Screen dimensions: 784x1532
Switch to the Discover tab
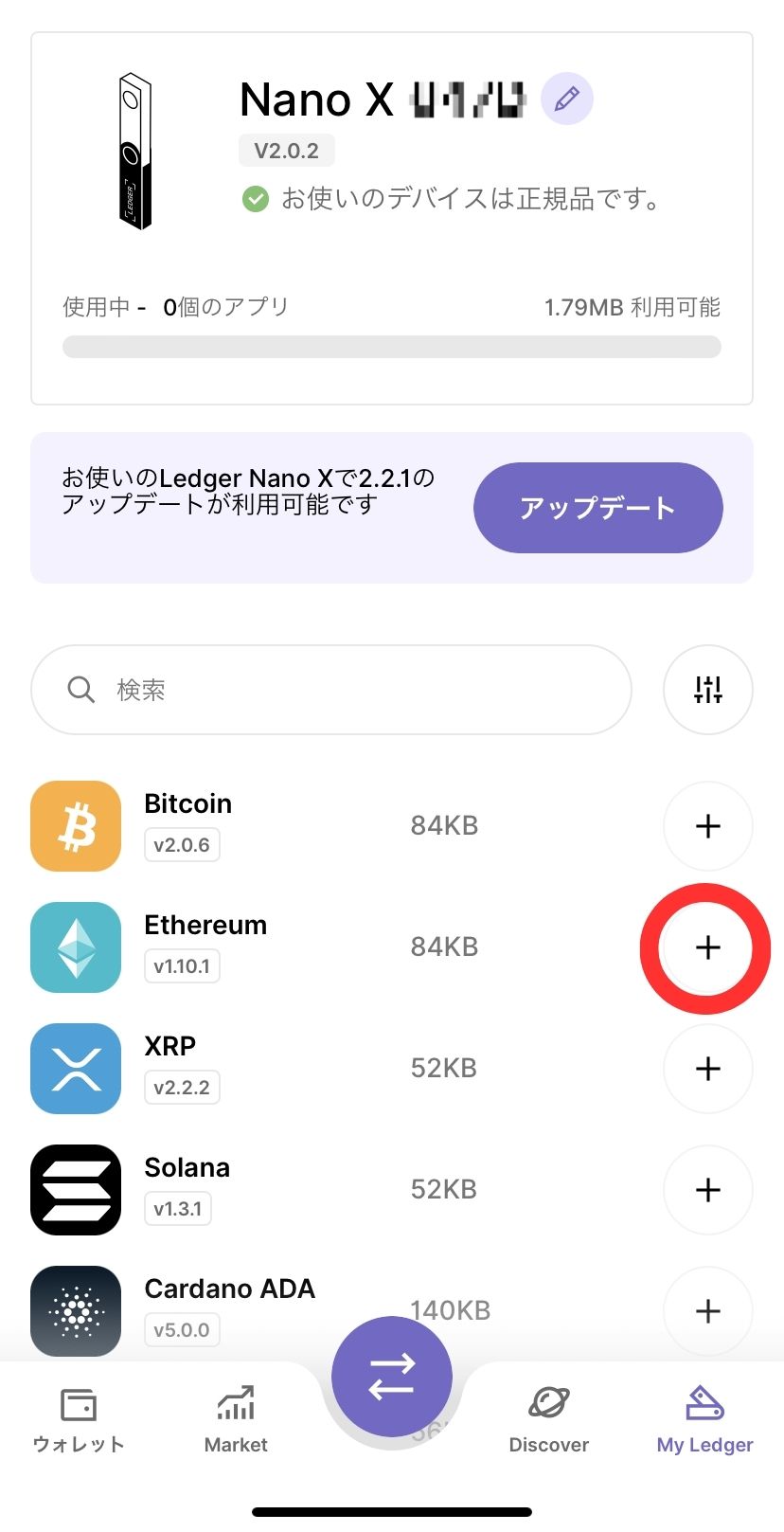coord(548,1421)
